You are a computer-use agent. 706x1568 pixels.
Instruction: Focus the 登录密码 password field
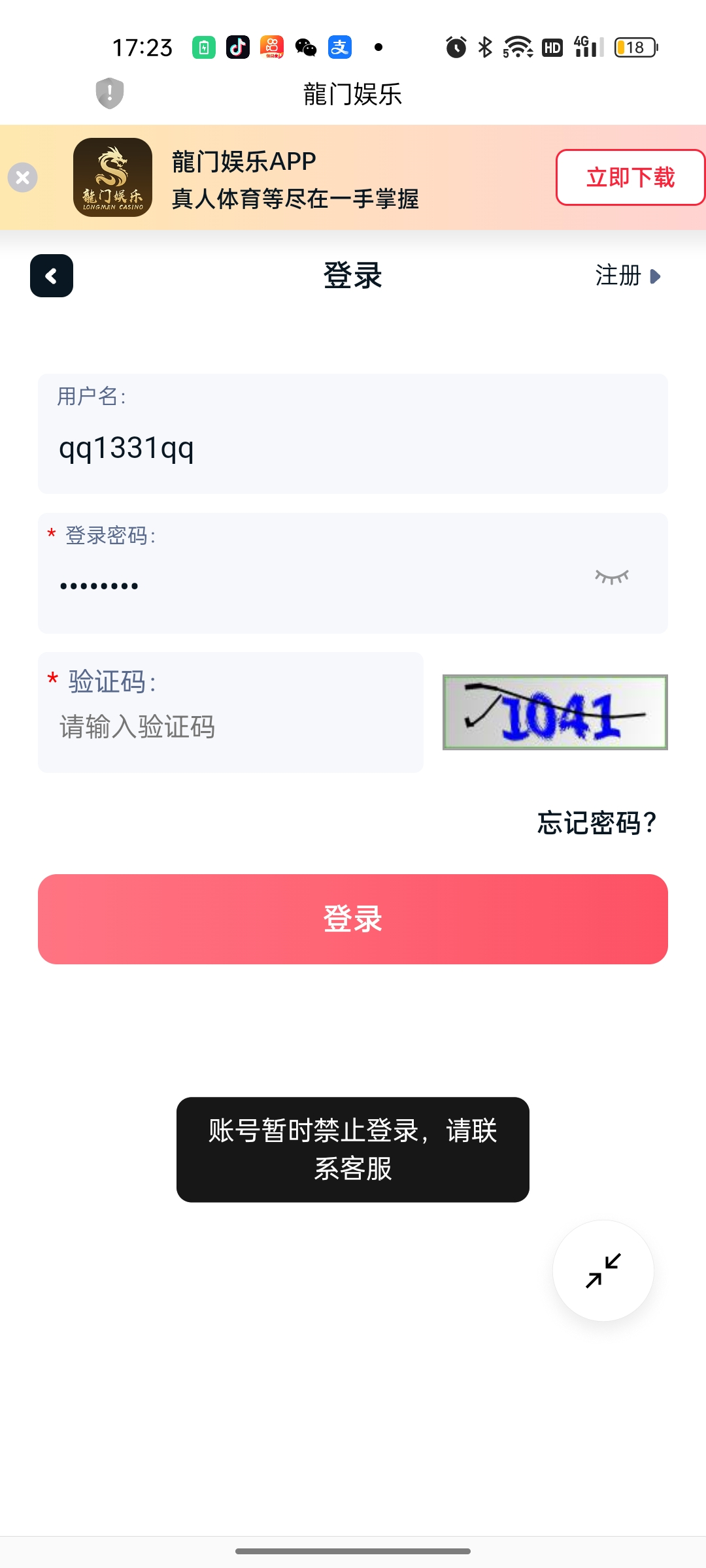point(314,585)
